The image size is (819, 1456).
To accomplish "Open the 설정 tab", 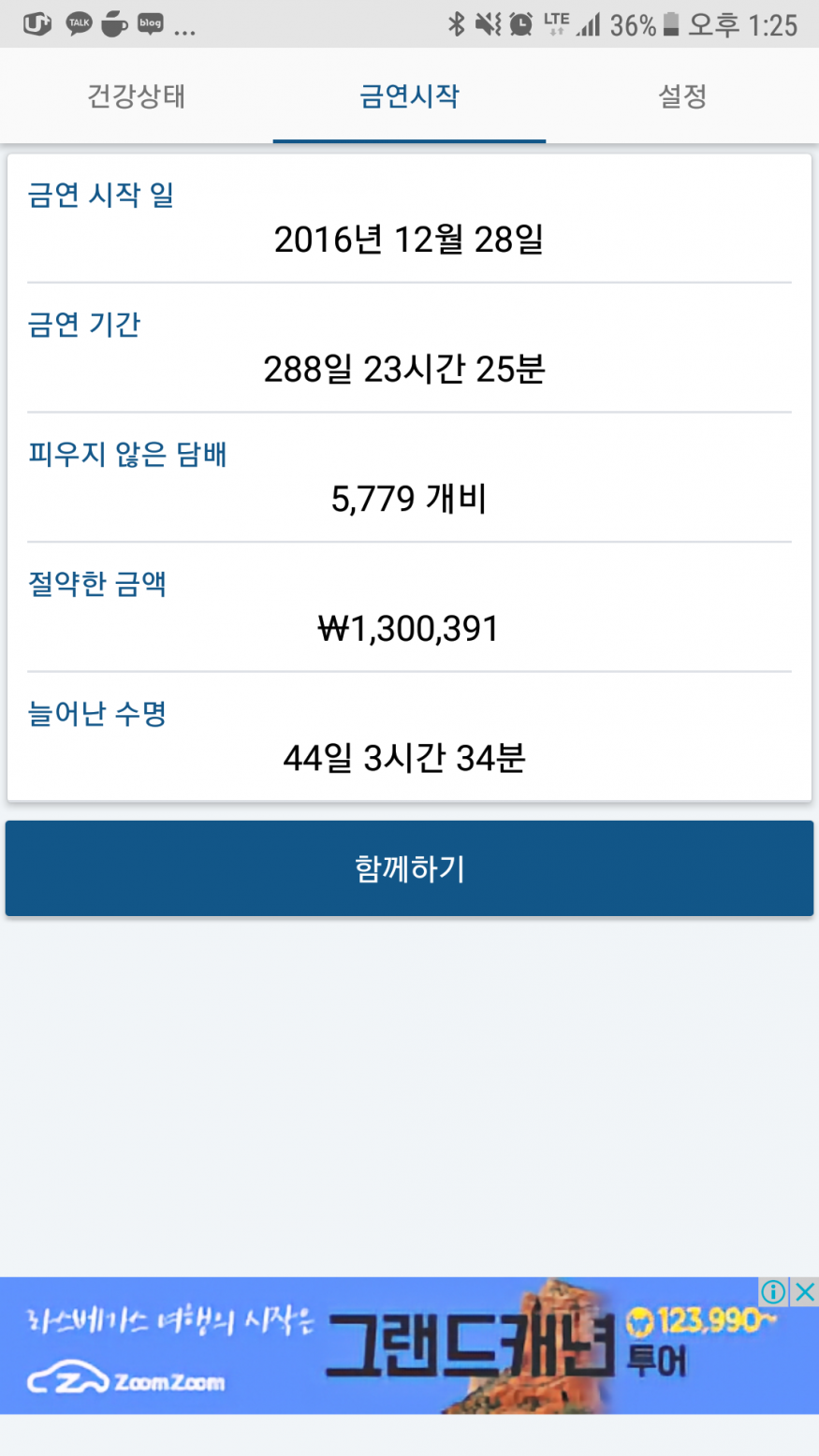I will [x=681, y=96].
